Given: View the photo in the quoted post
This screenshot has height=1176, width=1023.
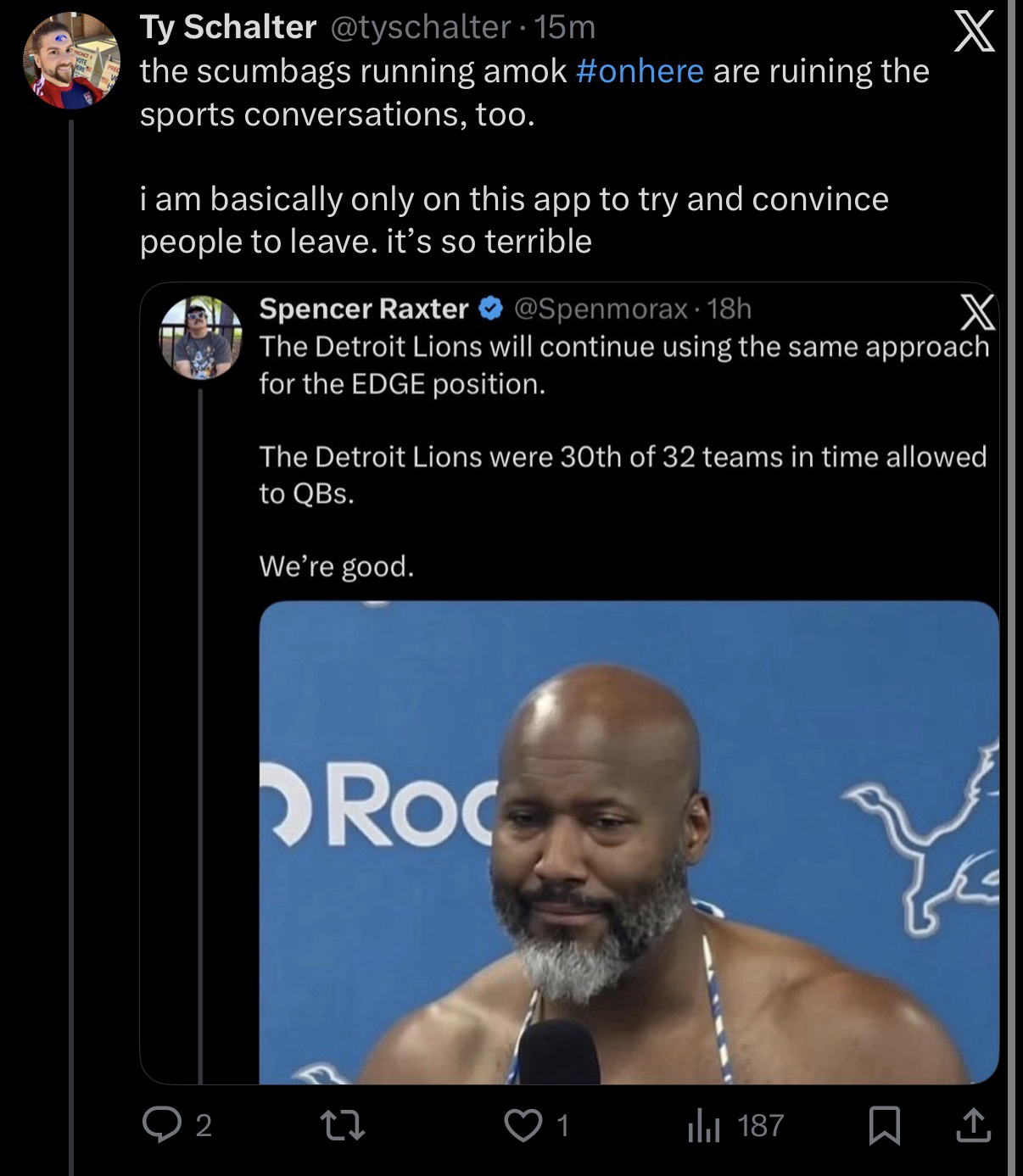Looking at the screenshot, I should [628, 842].
